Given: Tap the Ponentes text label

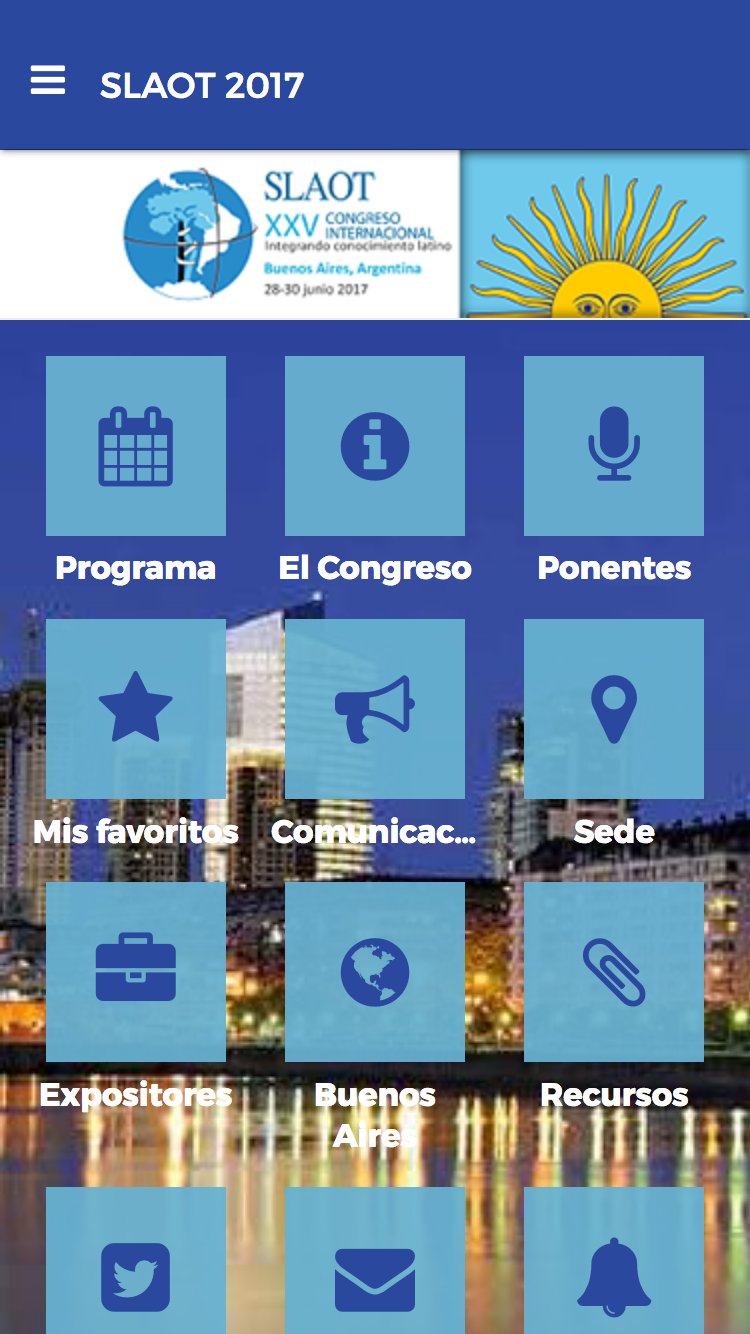Looking at the screenshot, I should coord(613,568).
